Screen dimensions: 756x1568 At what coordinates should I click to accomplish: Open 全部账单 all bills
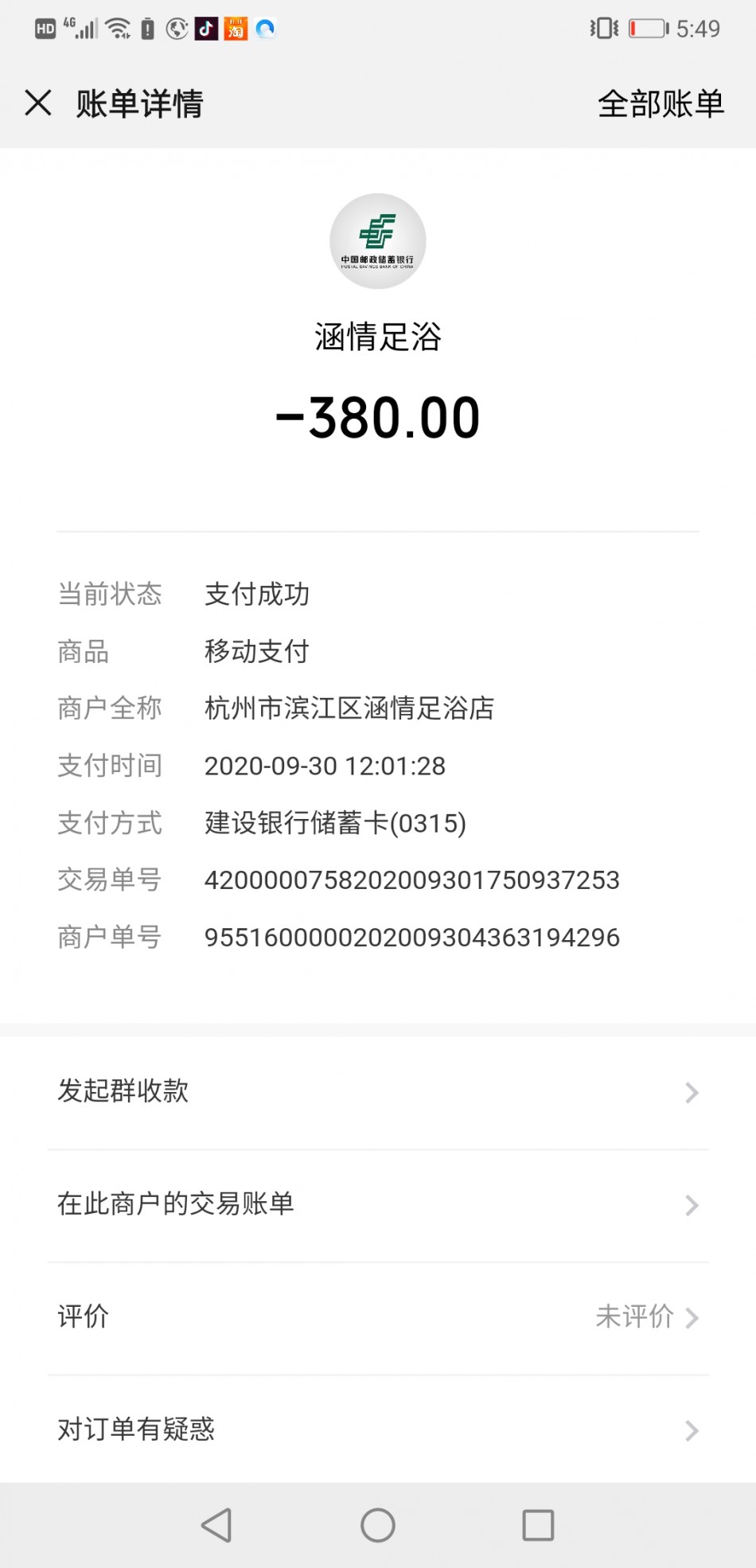point(661,104)
